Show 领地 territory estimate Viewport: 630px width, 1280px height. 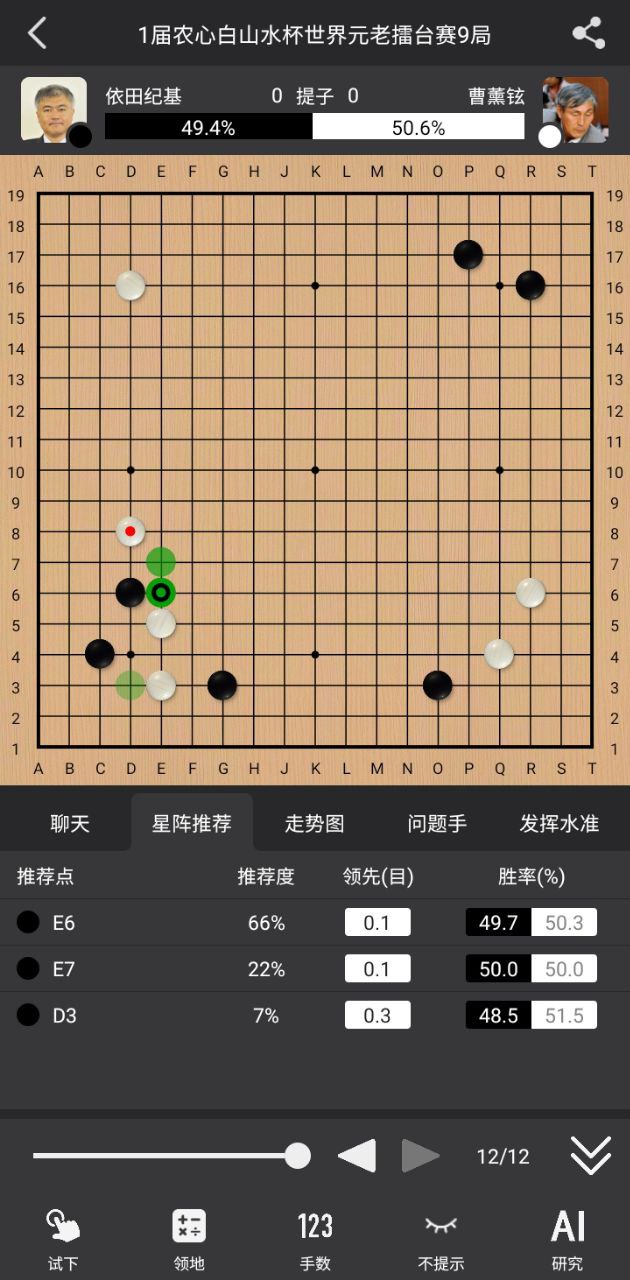point(189,1238)
